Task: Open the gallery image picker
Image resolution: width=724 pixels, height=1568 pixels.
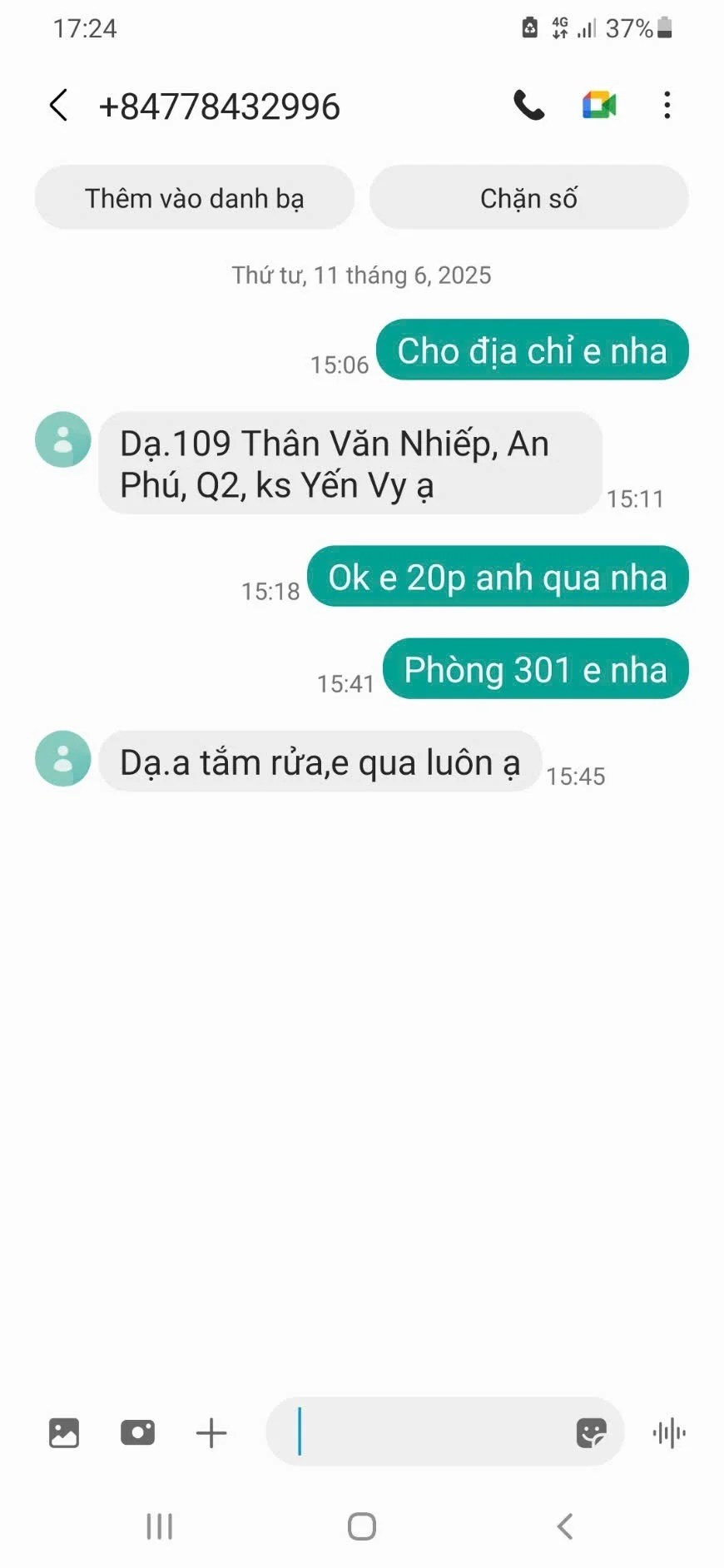Action: 64,1432
